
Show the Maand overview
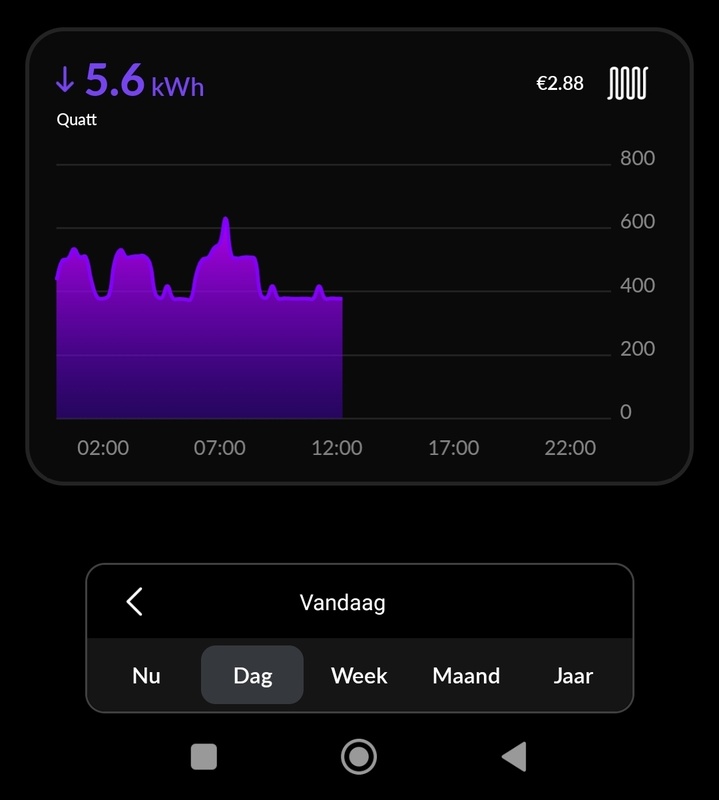click(466, 676)
